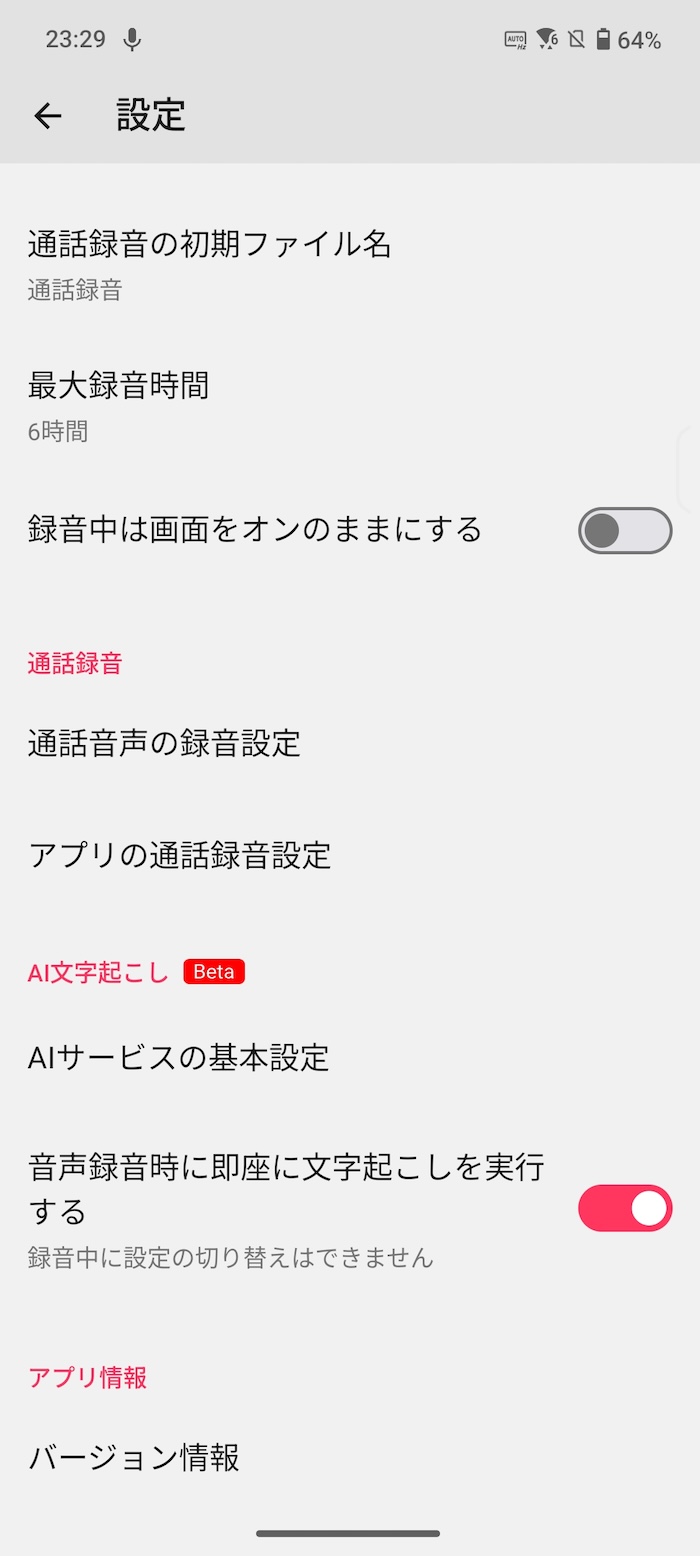Viewport: 700px width, 1556px height.
Task: Open アプリの通話録音設定
Action: coord(350,856)
